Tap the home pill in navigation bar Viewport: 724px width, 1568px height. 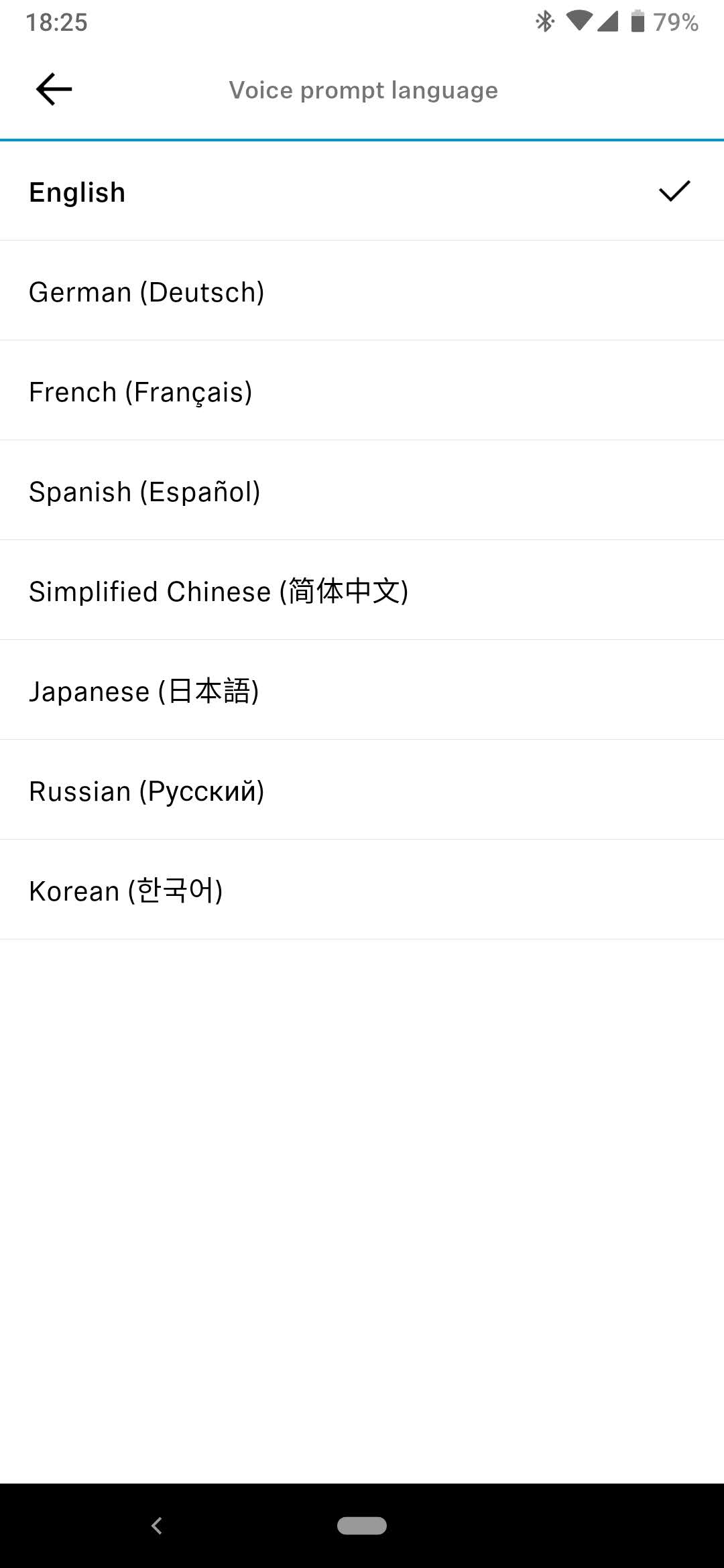(x=362, y=1526)
